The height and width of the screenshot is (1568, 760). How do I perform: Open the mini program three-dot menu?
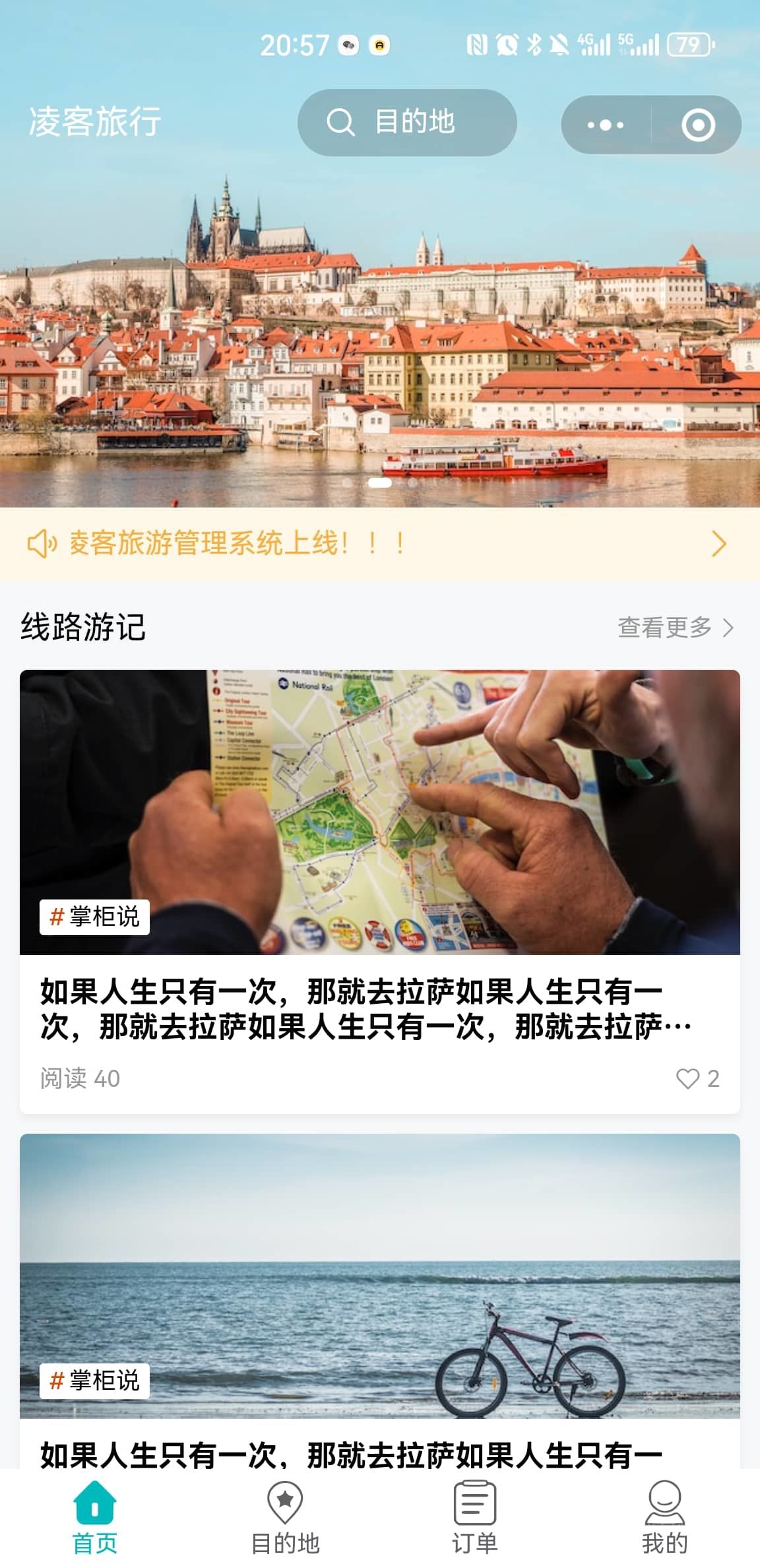(x=606, y=125)
